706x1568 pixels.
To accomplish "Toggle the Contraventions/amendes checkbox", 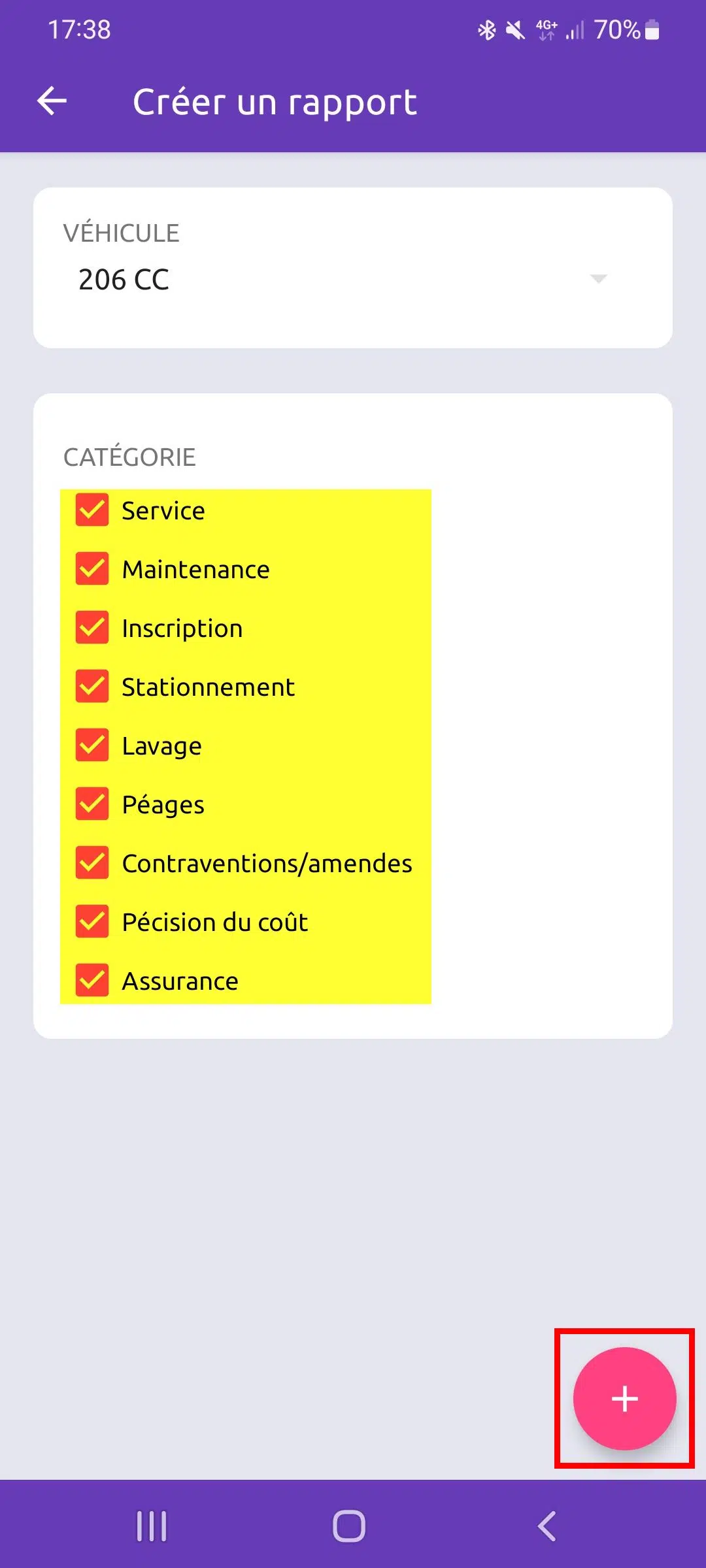I will pyautogui.click(x=92, y=863).
